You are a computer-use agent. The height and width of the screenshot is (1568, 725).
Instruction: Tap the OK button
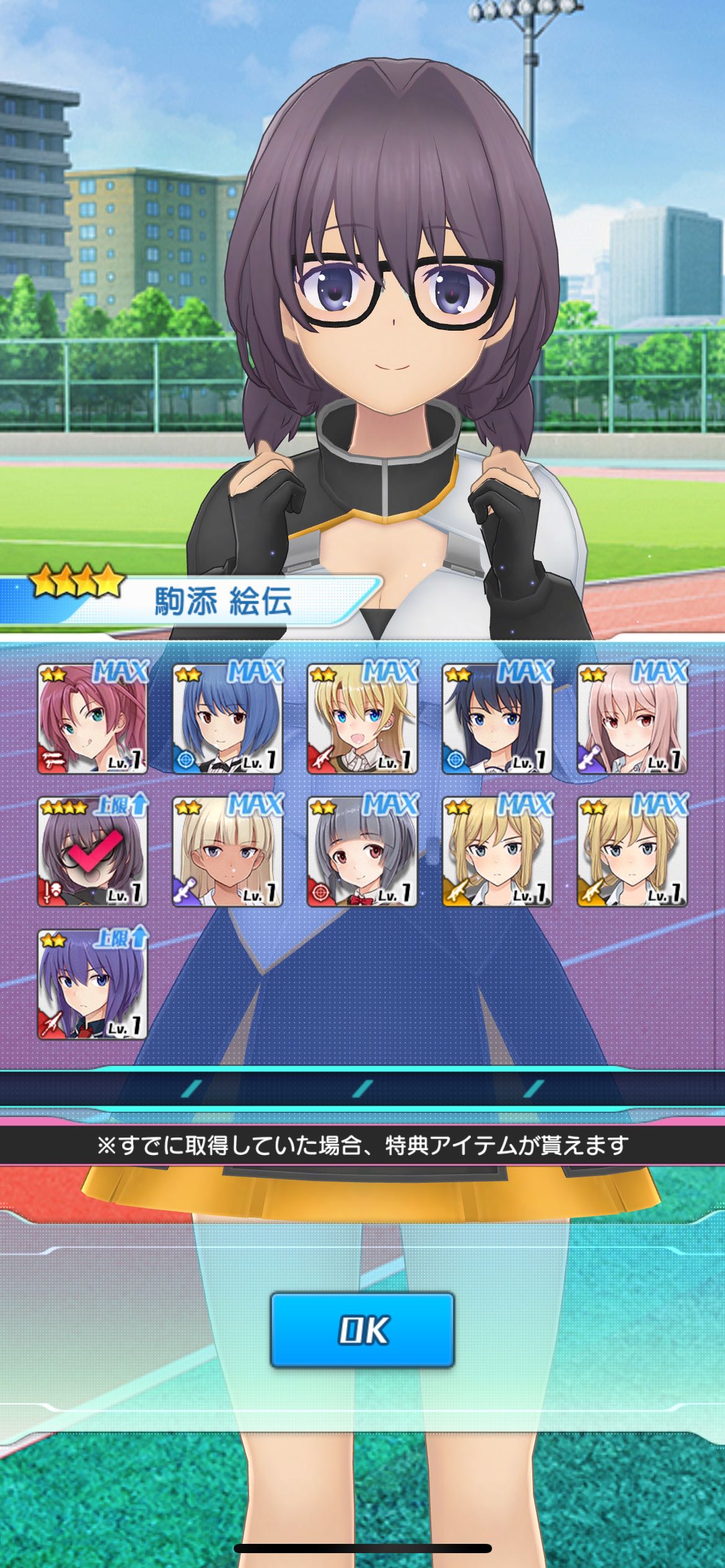tap(362, 1330)
